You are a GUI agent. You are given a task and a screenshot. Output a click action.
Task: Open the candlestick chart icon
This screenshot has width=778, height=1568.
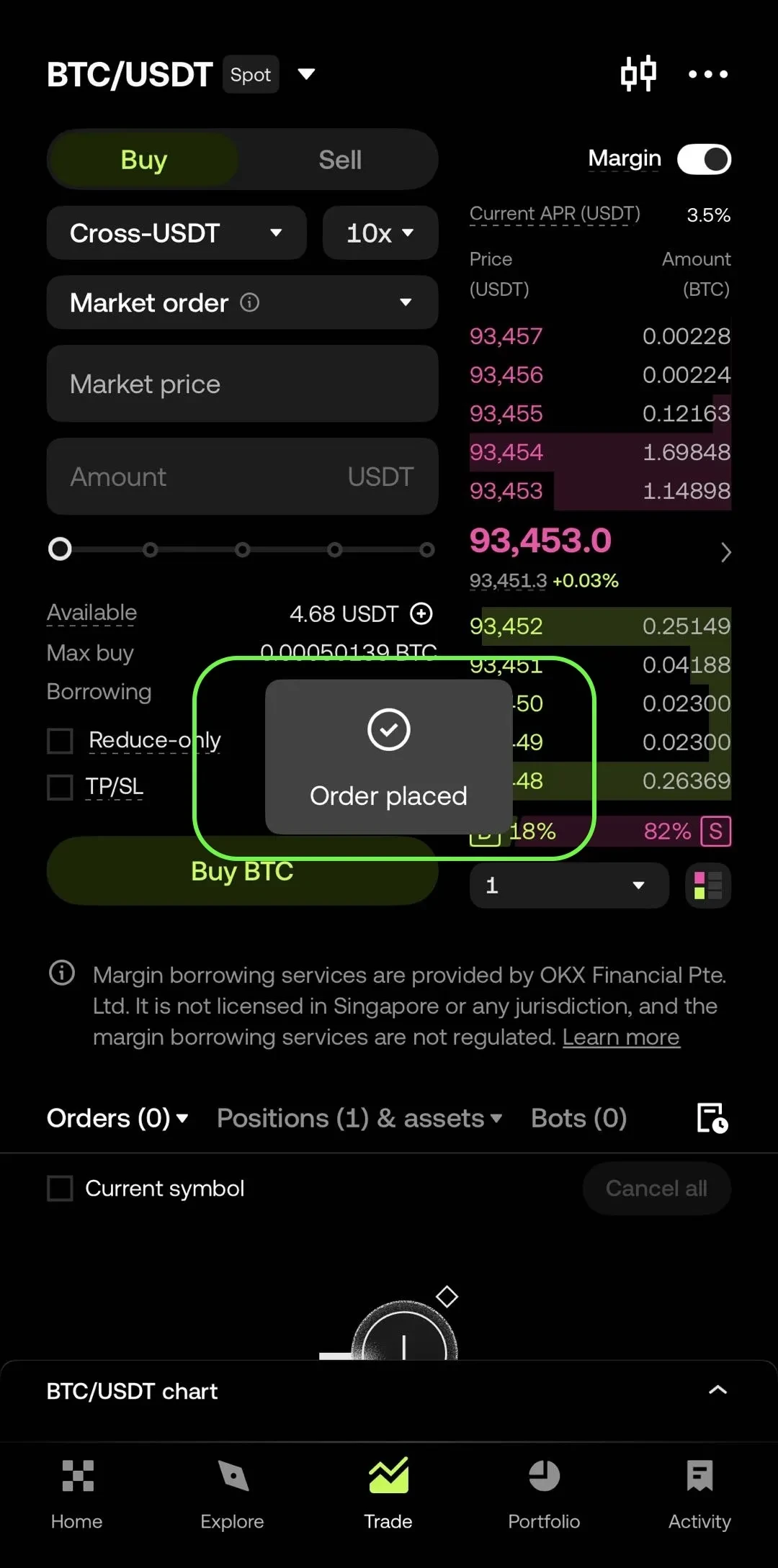coord(638,73)
